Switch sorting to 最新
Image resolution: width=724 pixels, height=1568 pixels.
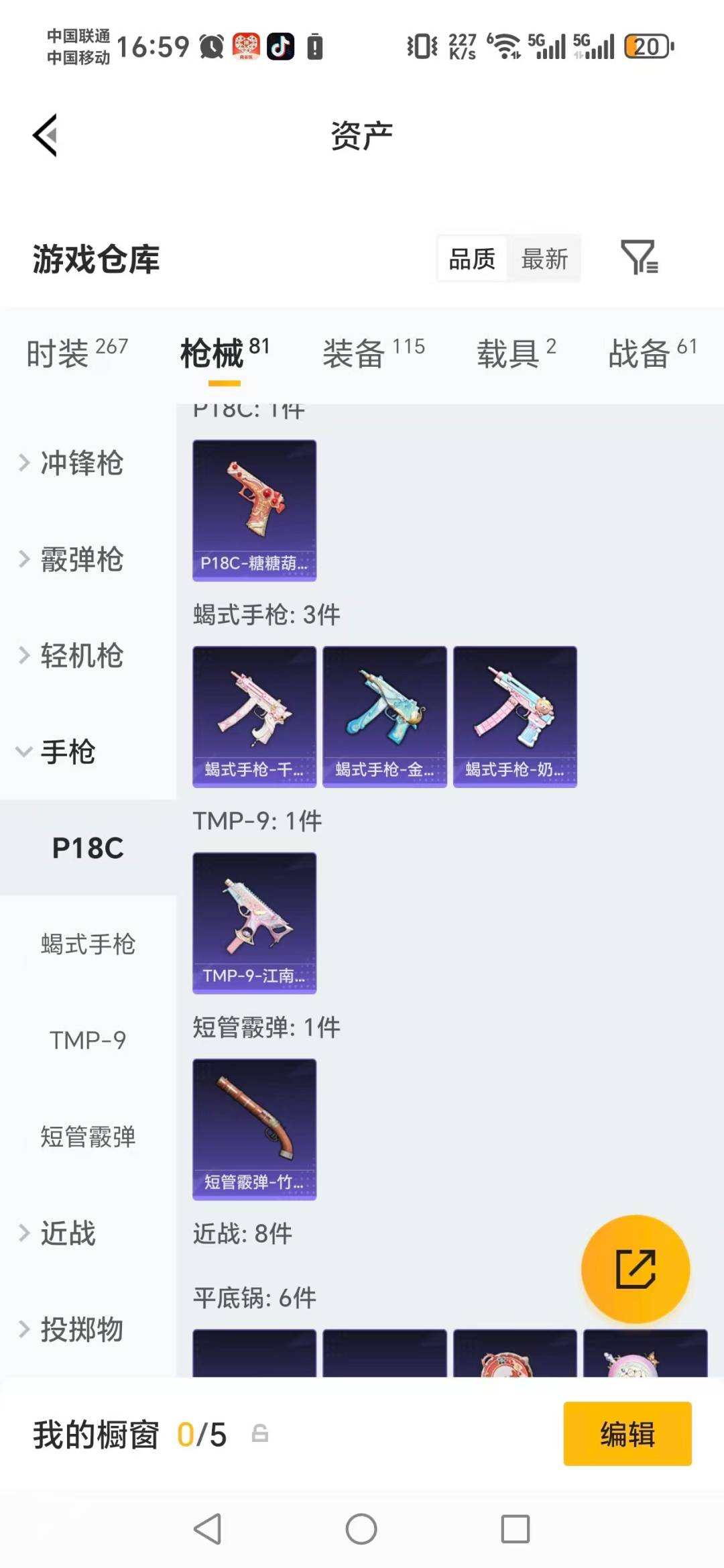click(545, 258)
